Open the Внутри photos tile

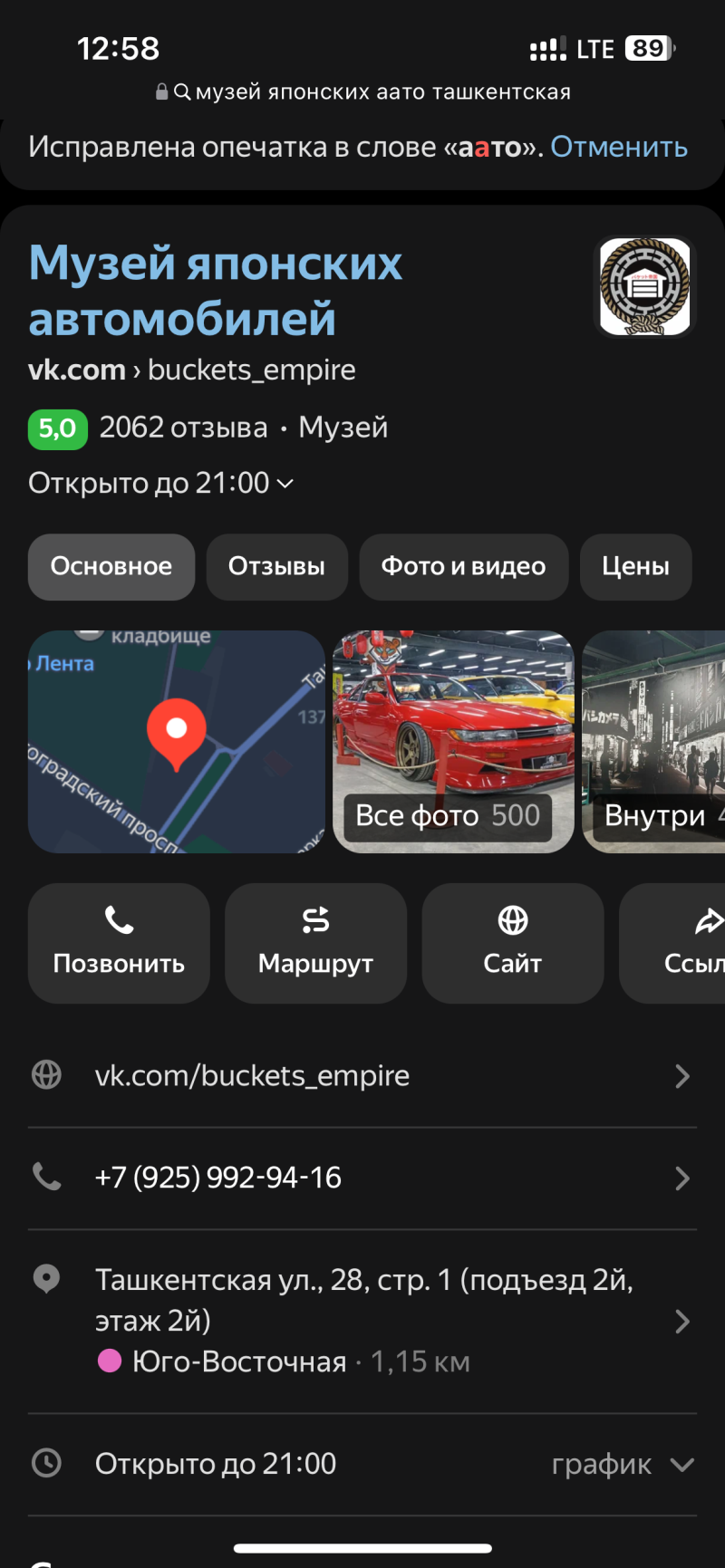tap(654, 741)
